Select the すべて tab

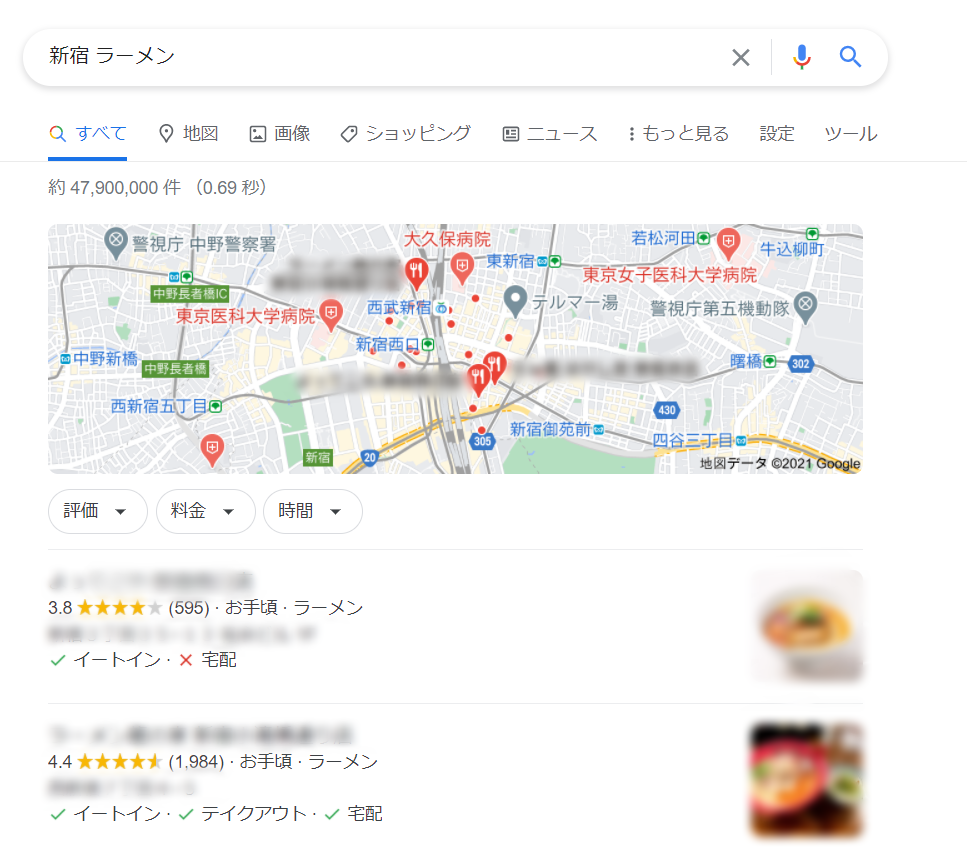point(88,134)
